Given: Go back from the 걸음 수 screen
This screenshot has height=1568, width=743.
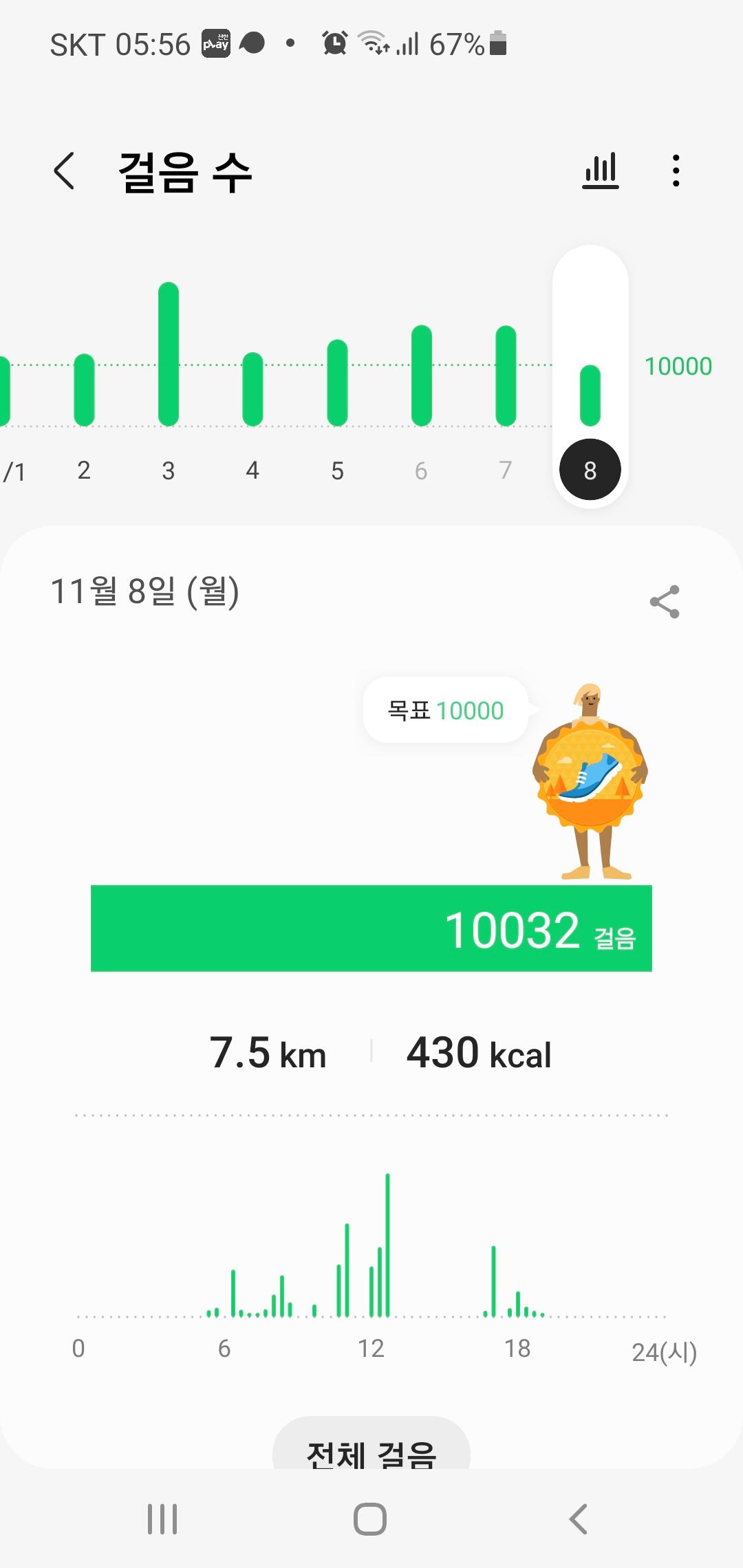Looking at the screenshot, I should click(x=64, y=171).
